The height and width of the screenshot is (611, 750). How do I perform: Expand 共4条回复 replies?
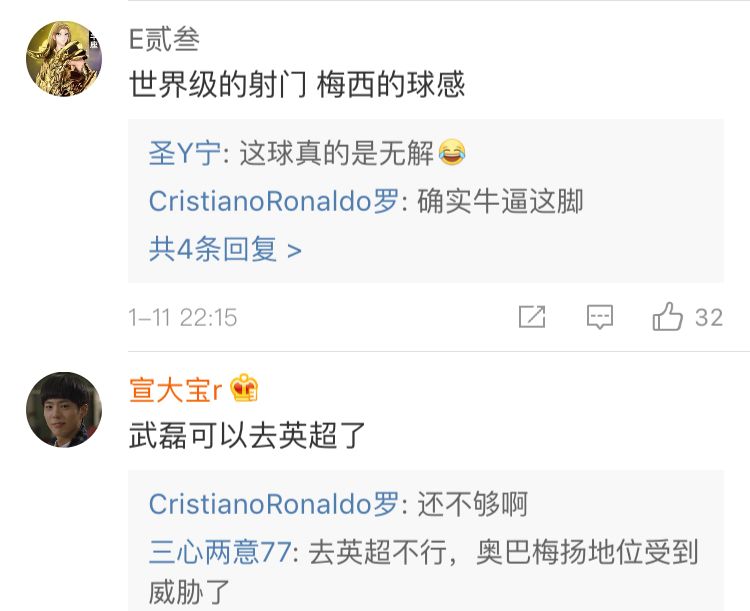225,248
